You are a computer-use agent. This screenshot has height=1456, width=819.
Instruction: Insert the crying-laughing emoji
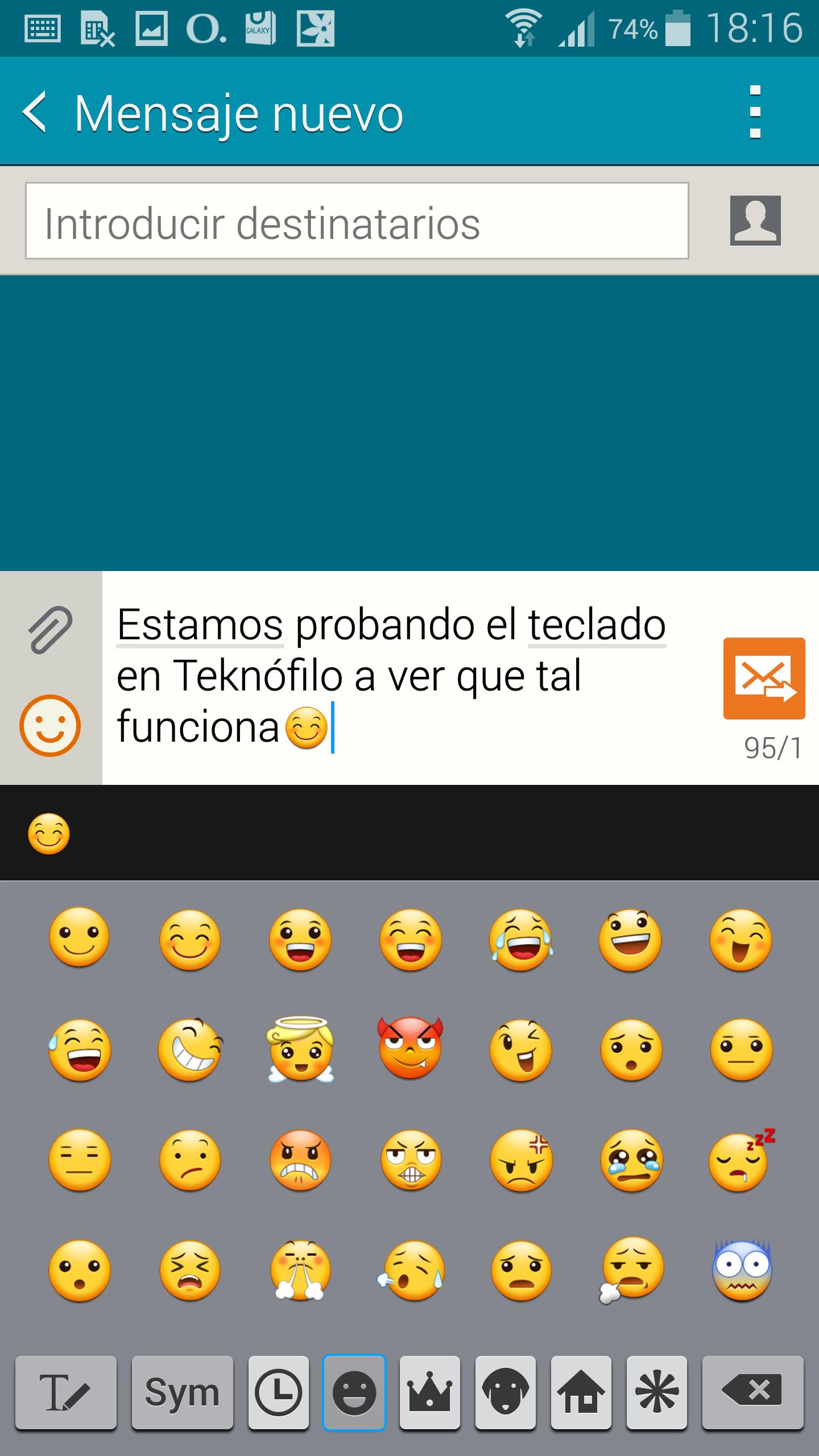coord(520,939)
